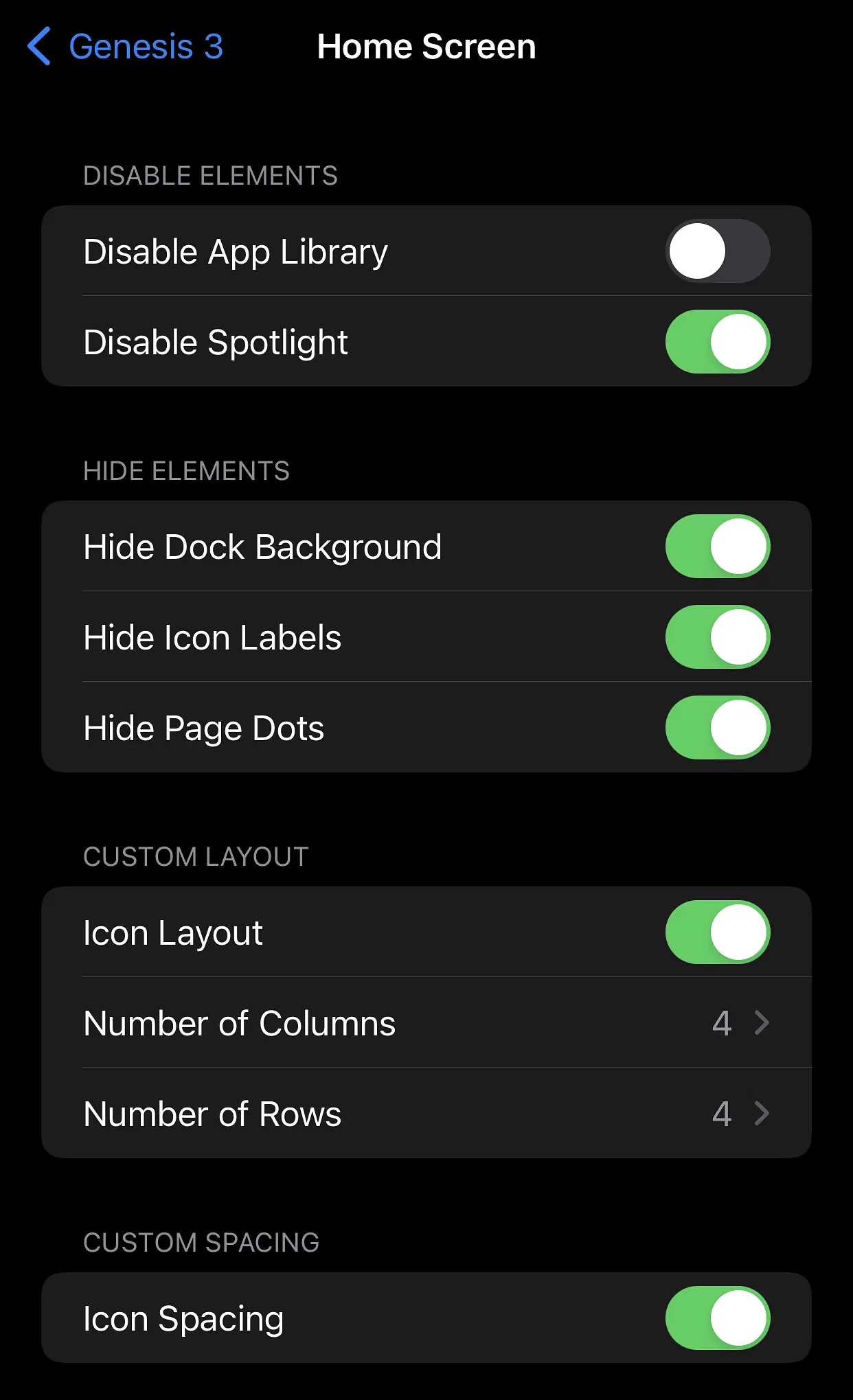Turn off Disable Spotlight
Image resolution: width=853 pixels, height=1400 pixels.
tap(717, 342)
